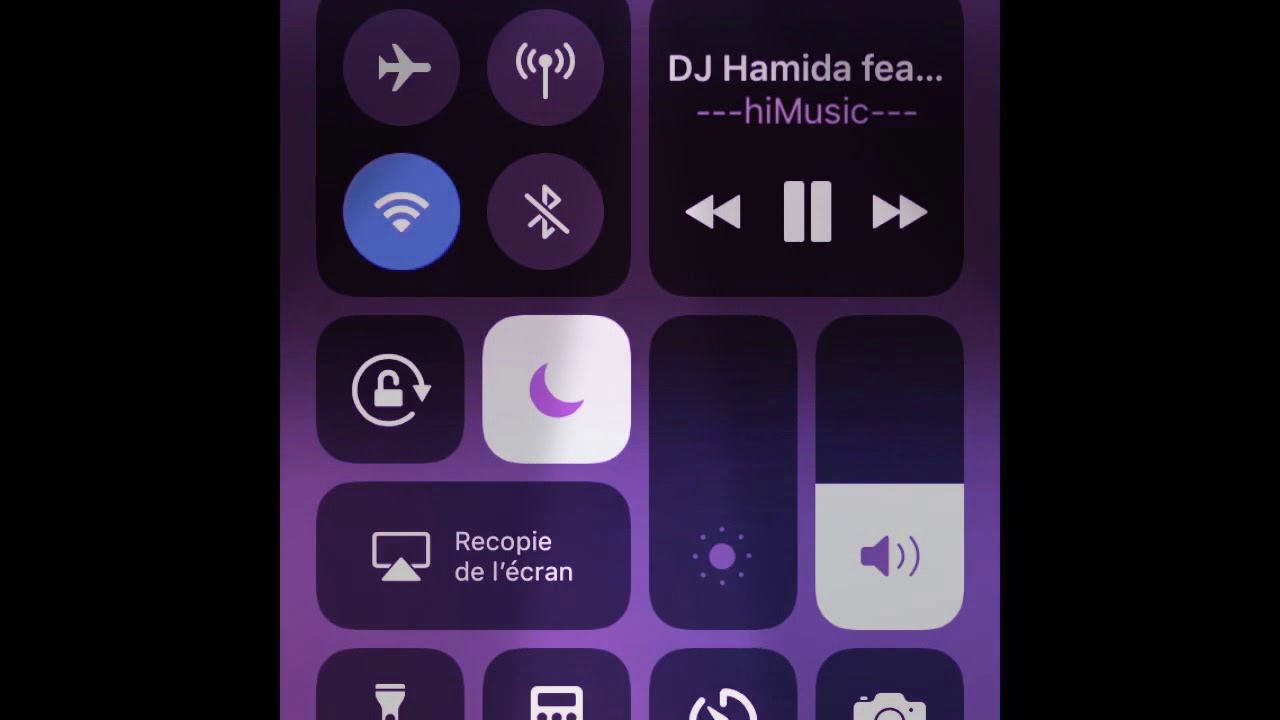Toggle cellular data
The width and height of the screenshot is (1280, 720).
tap(545, 68)
